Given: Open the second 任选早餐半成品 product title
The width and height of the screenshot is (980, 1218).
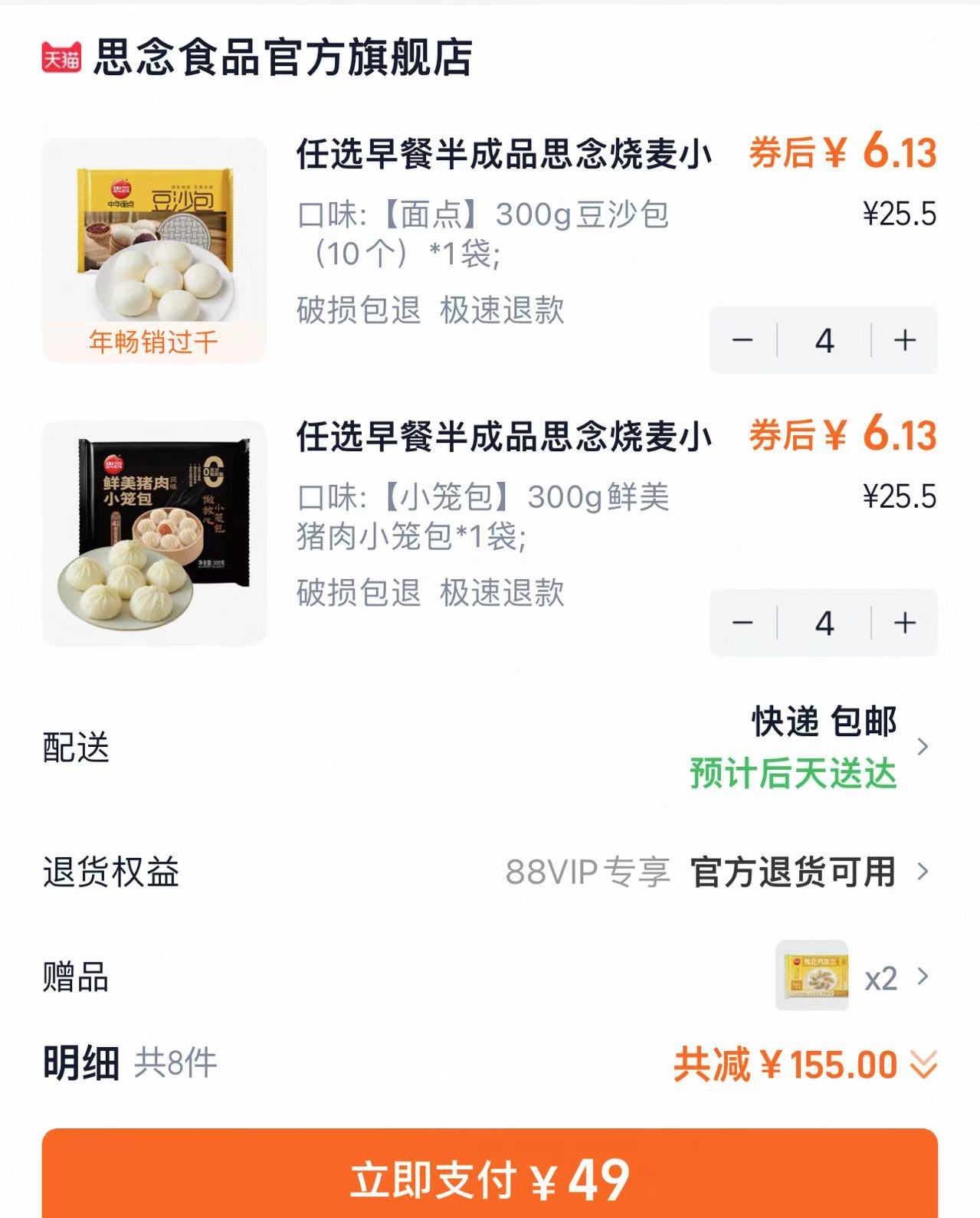Looking at the screenshot, I should pyautogui.click(x=502, y=439).
